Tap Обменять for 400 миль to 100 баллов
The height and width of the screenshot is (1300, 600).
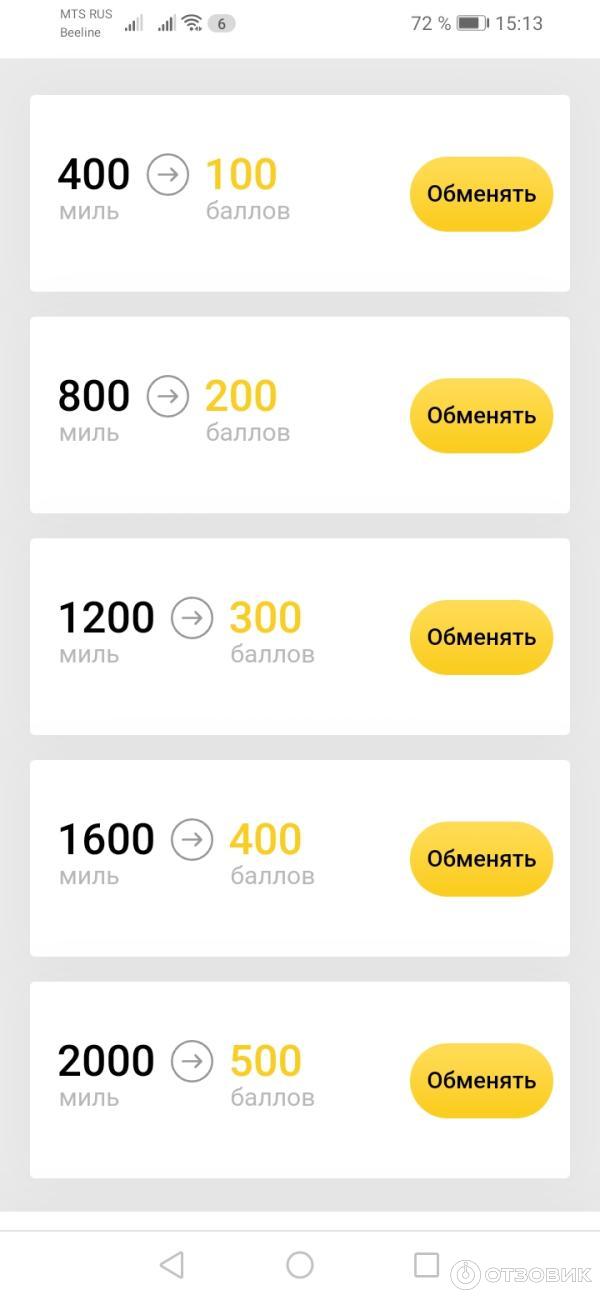(x=481, y=194)
